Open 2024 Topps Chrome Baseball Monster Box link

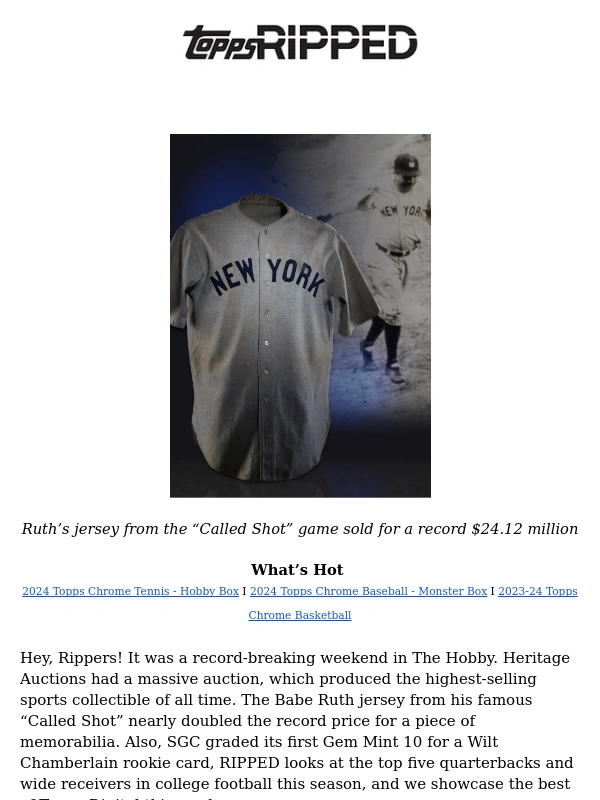coord(368,592)
